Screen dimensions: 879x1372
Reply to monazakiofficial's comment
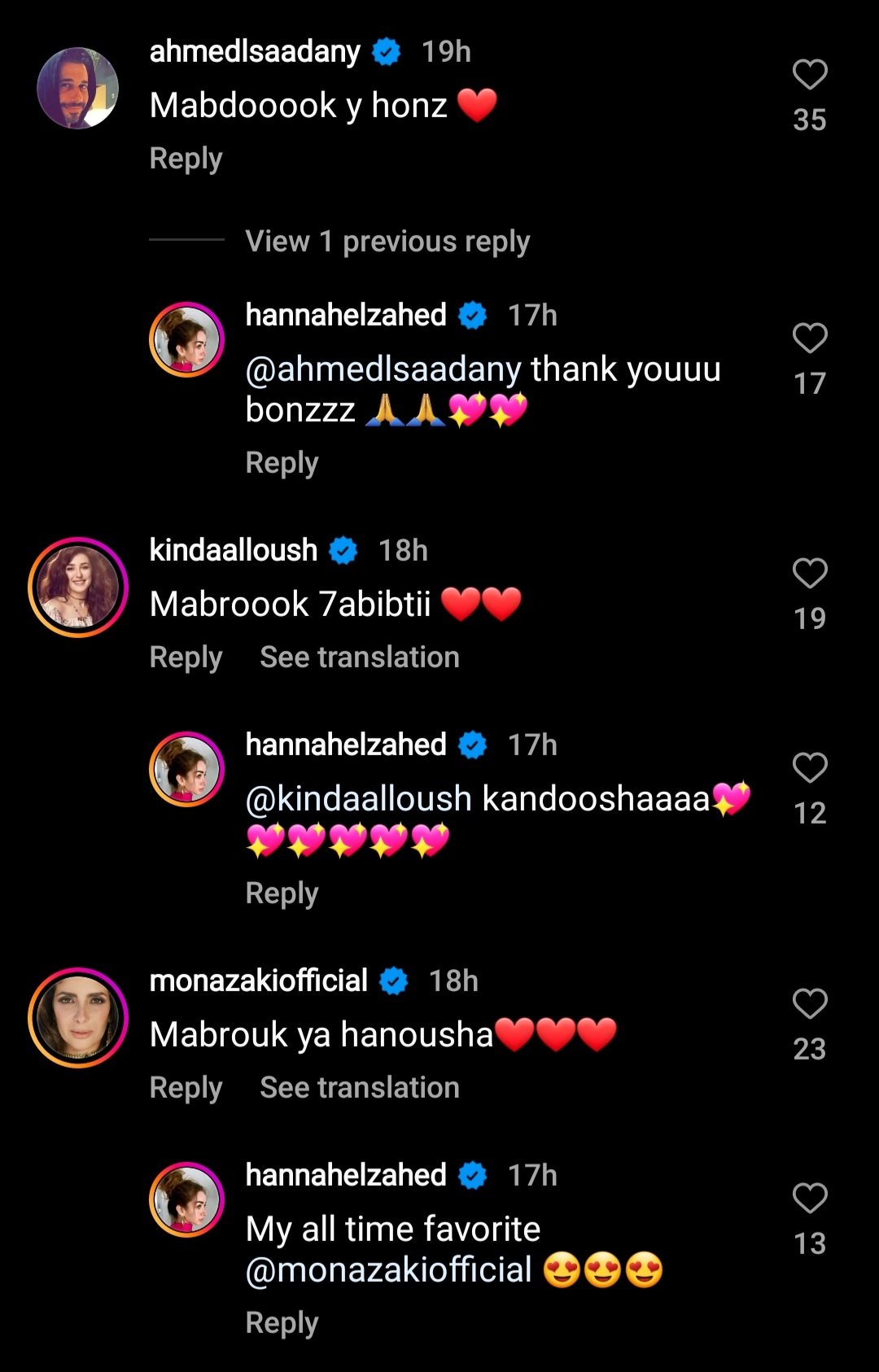click(186, 1088)
